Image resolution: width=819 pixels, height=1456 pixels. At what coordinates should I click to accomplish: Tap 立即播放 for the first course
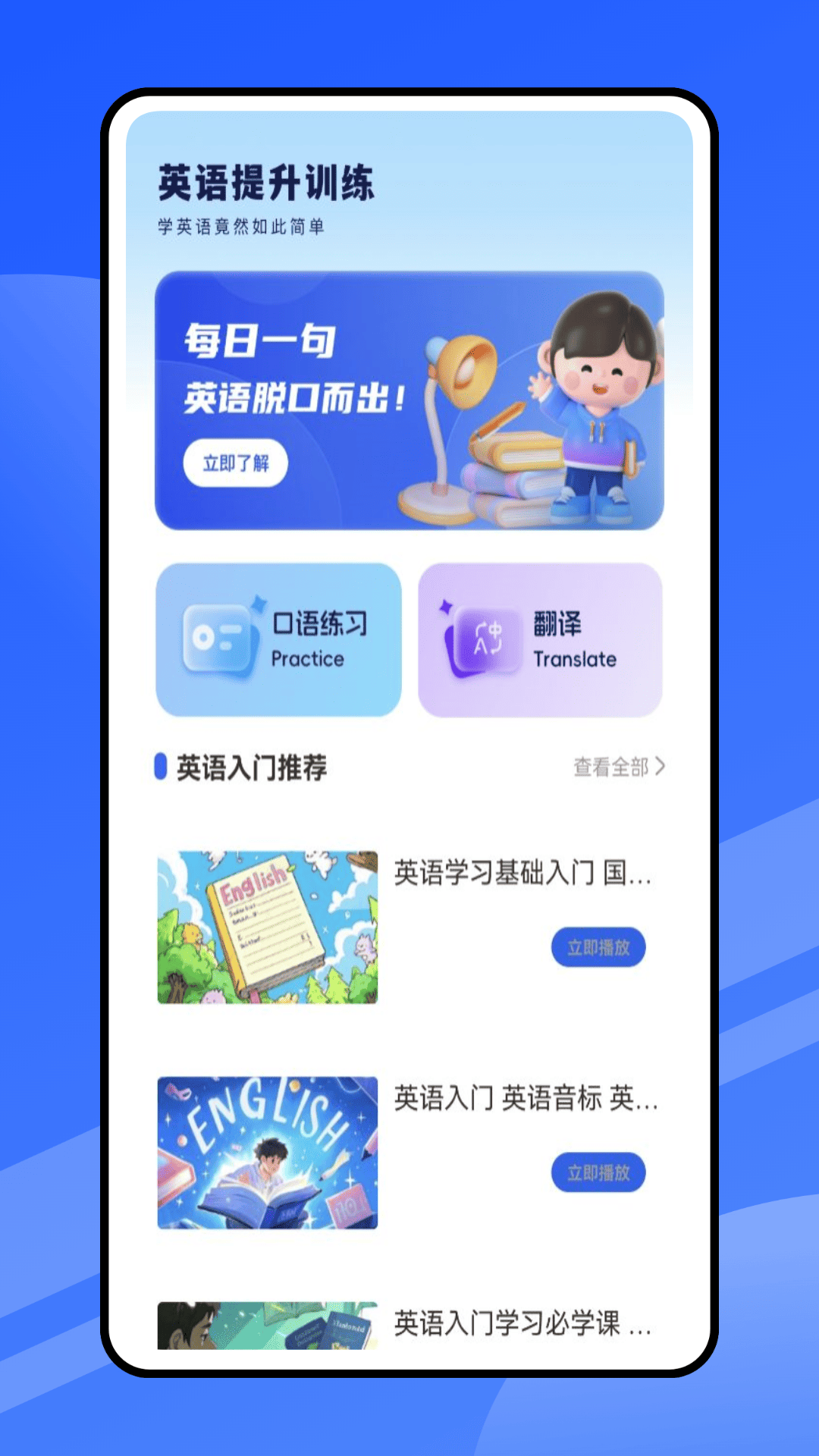click(598, 947)
